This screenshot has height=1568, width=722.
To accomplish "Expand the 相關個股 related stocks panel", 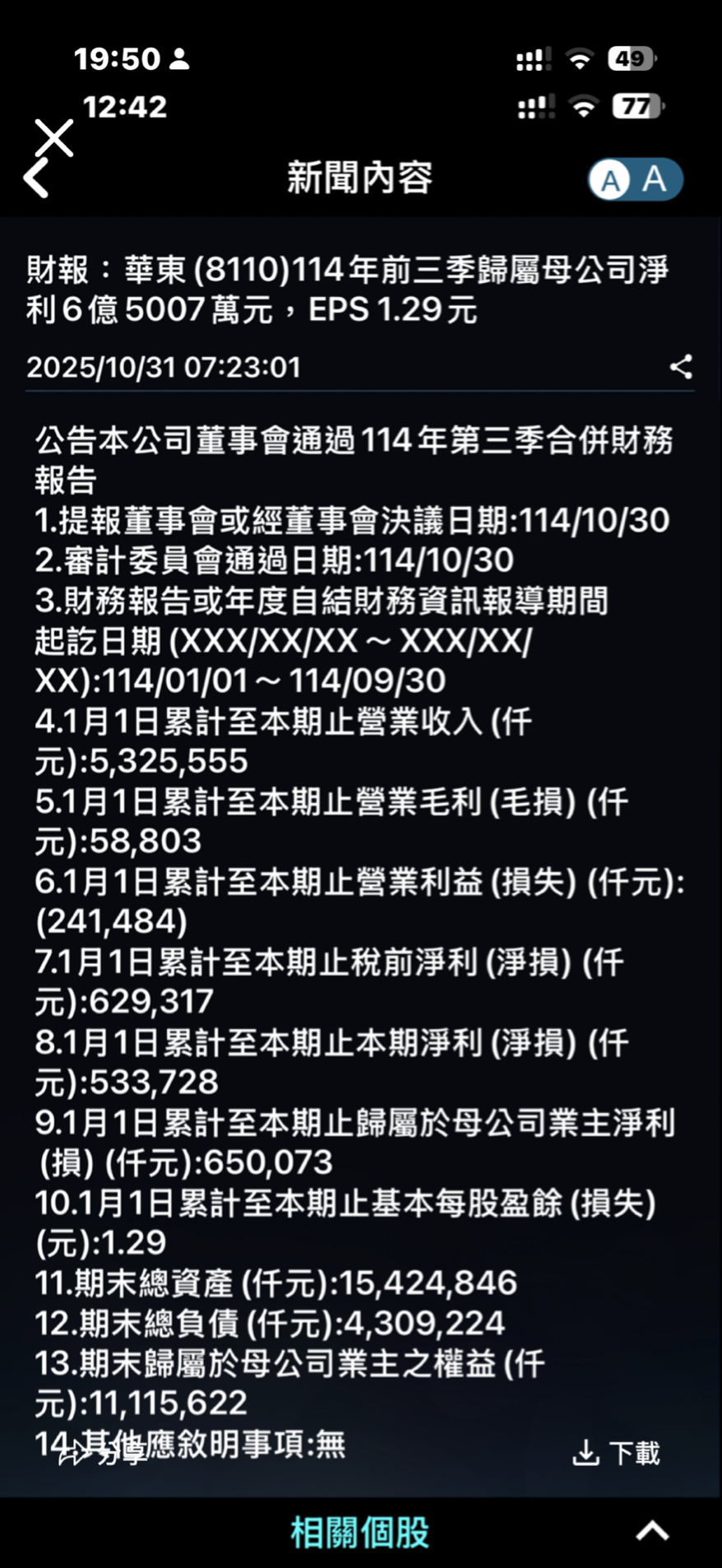I will click(651, 1532).
